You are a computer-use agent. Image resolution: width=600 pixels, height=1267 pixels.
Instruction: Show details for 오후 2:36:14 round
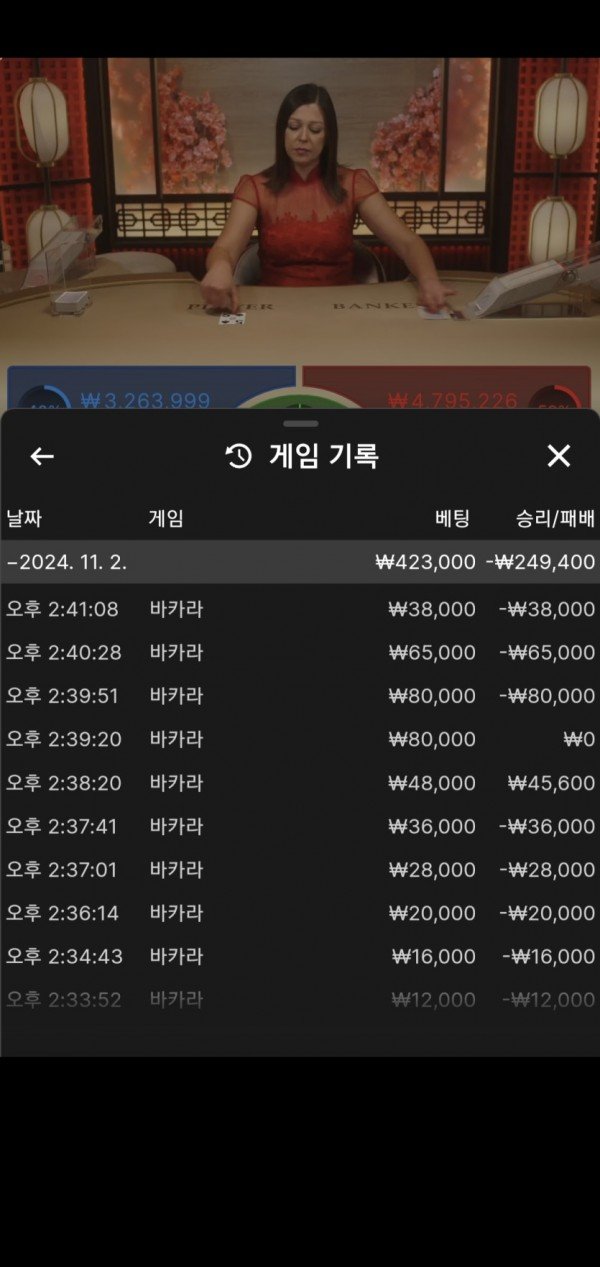pos(300,913)
